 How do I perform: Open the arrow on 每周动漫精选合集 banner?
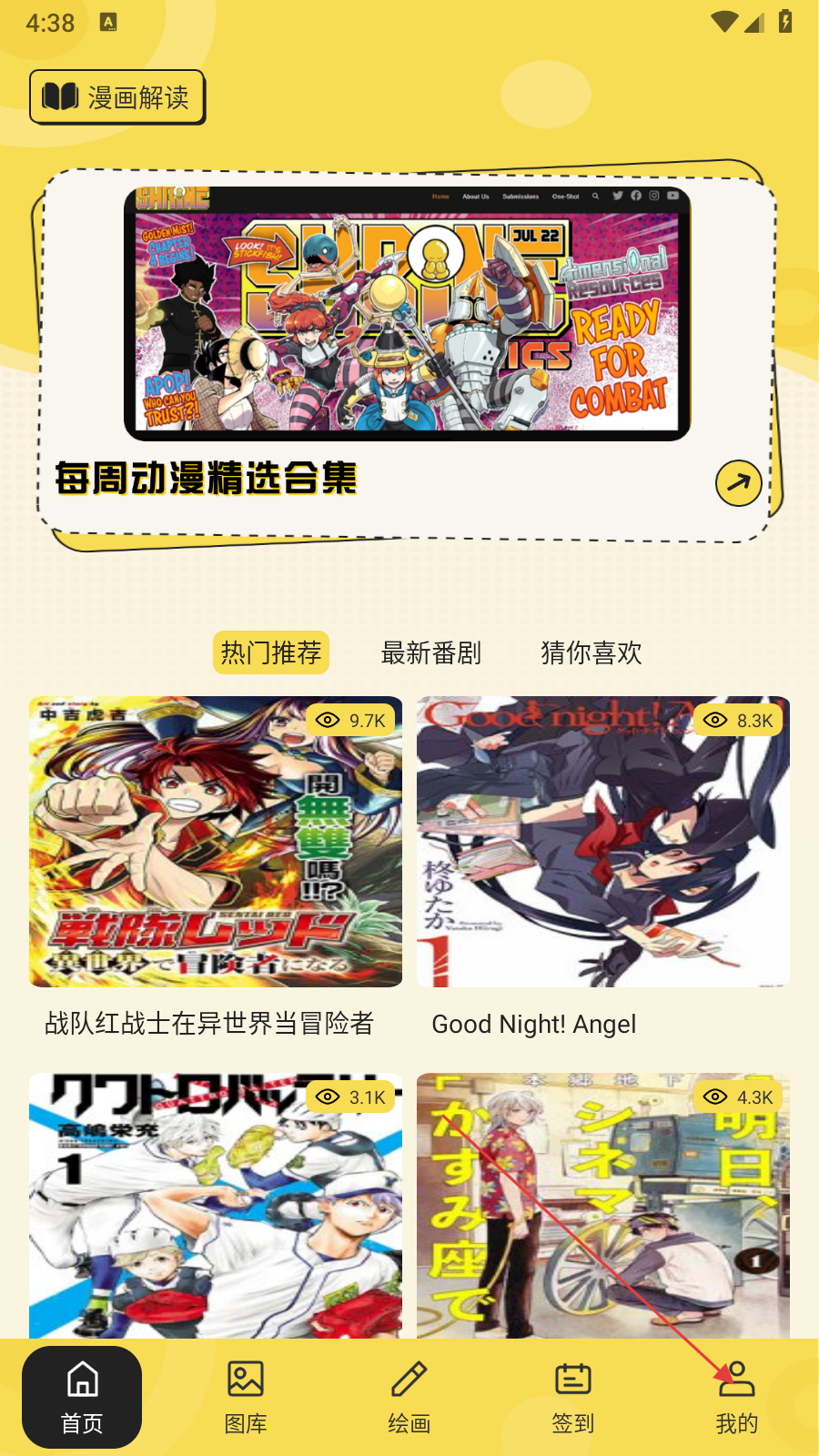738,483
